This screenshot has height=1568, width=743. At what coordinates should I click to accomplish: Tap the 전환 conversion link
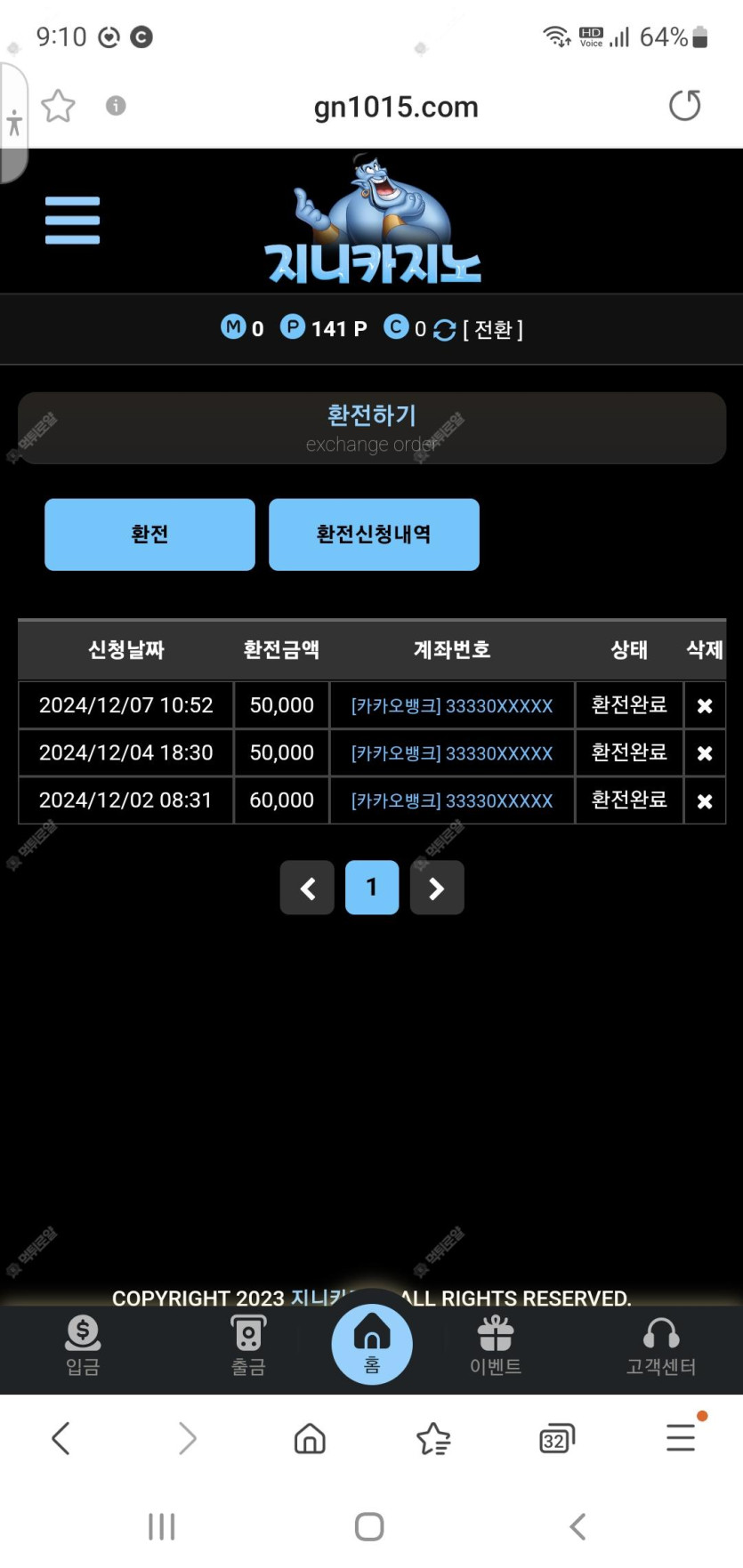492,330
